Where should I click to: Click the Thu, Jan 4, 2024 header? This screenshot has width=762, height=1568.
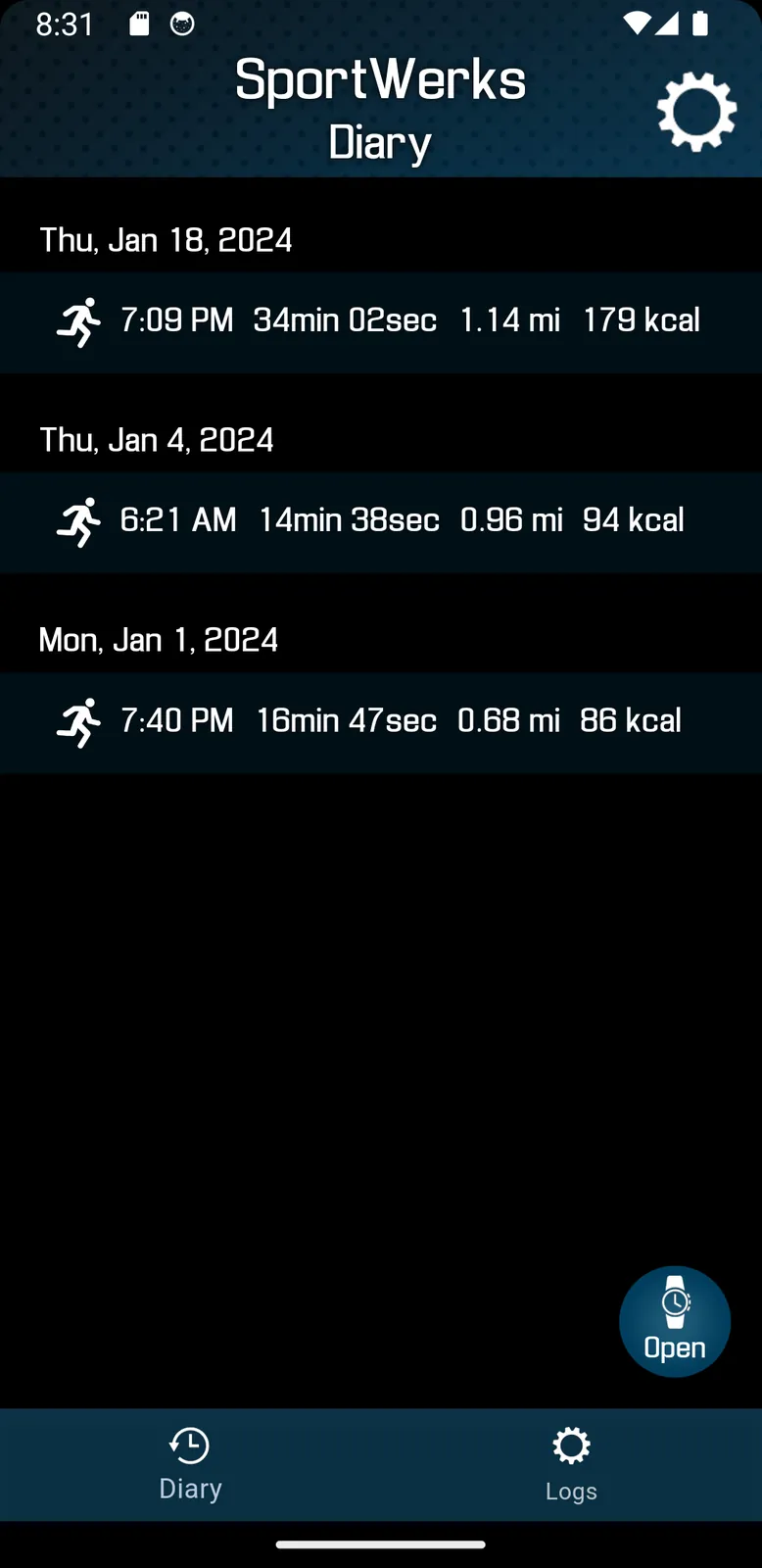(156, 440)
